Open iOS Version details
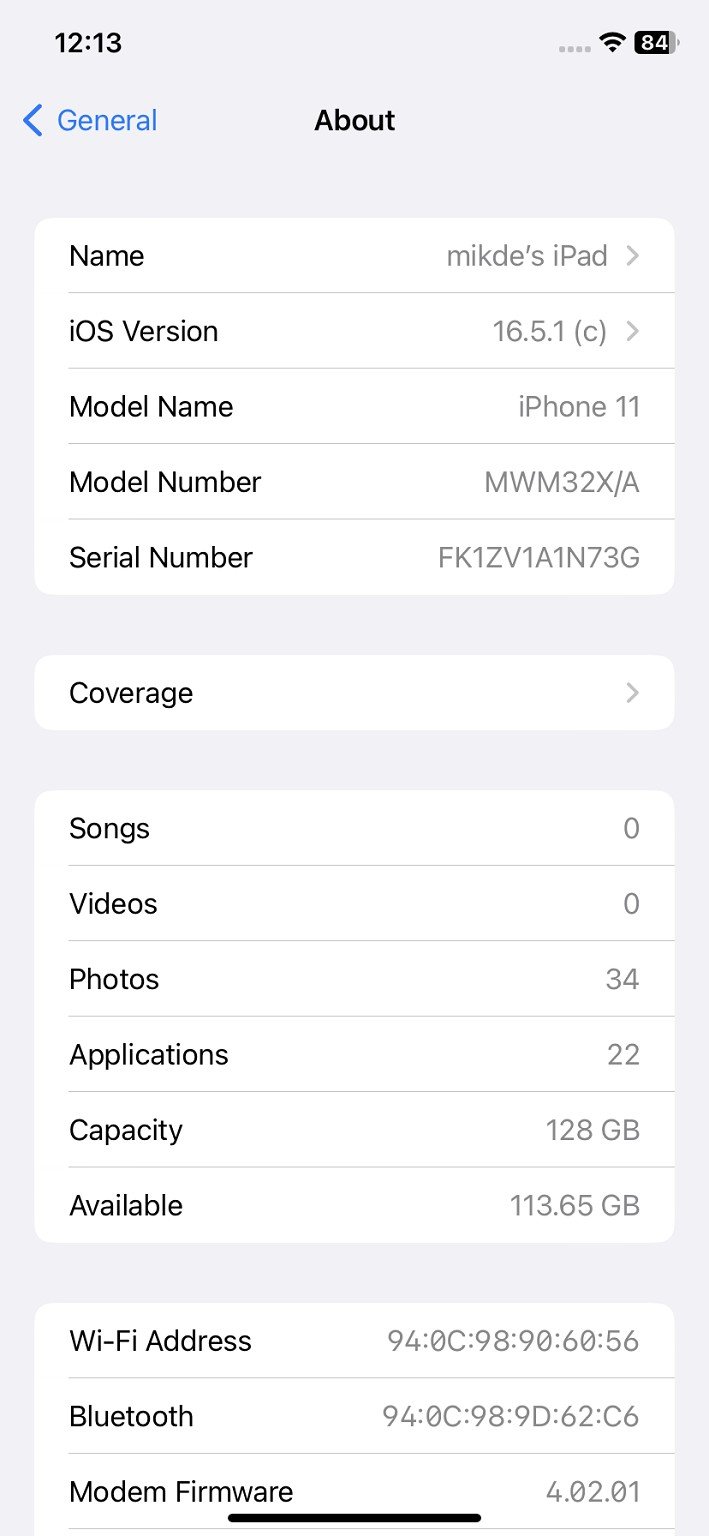Screen dimensions: 709x1536 pos(354,331)
